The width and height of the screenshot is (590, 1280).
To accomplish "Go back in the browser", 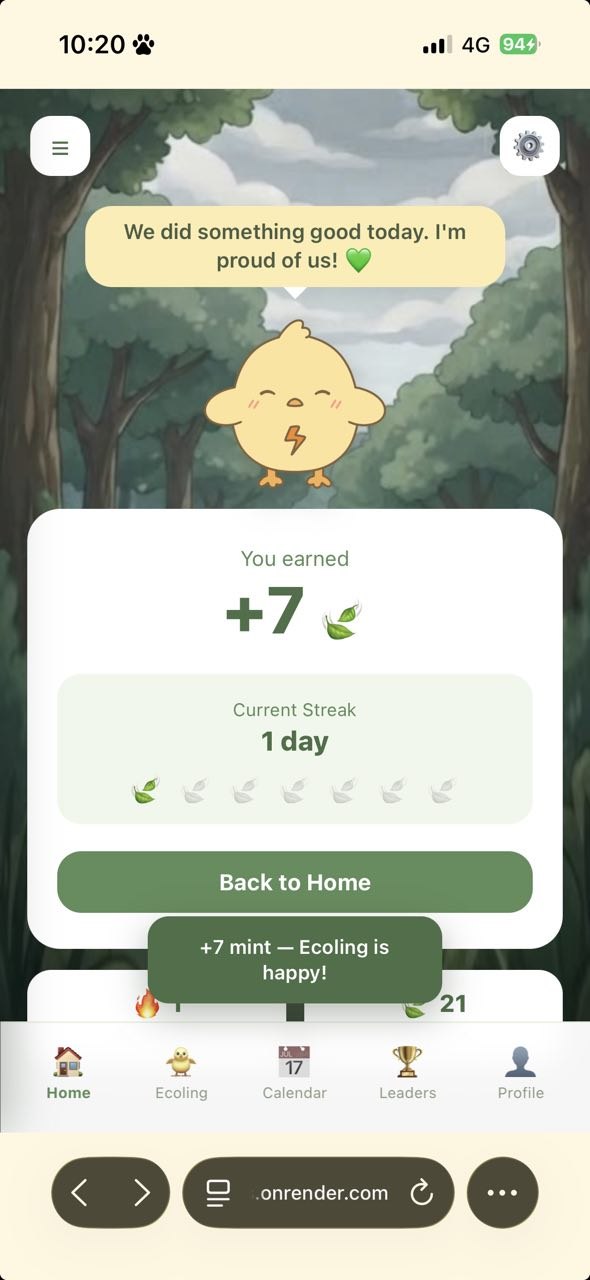I will click(x=80, y=1193).
